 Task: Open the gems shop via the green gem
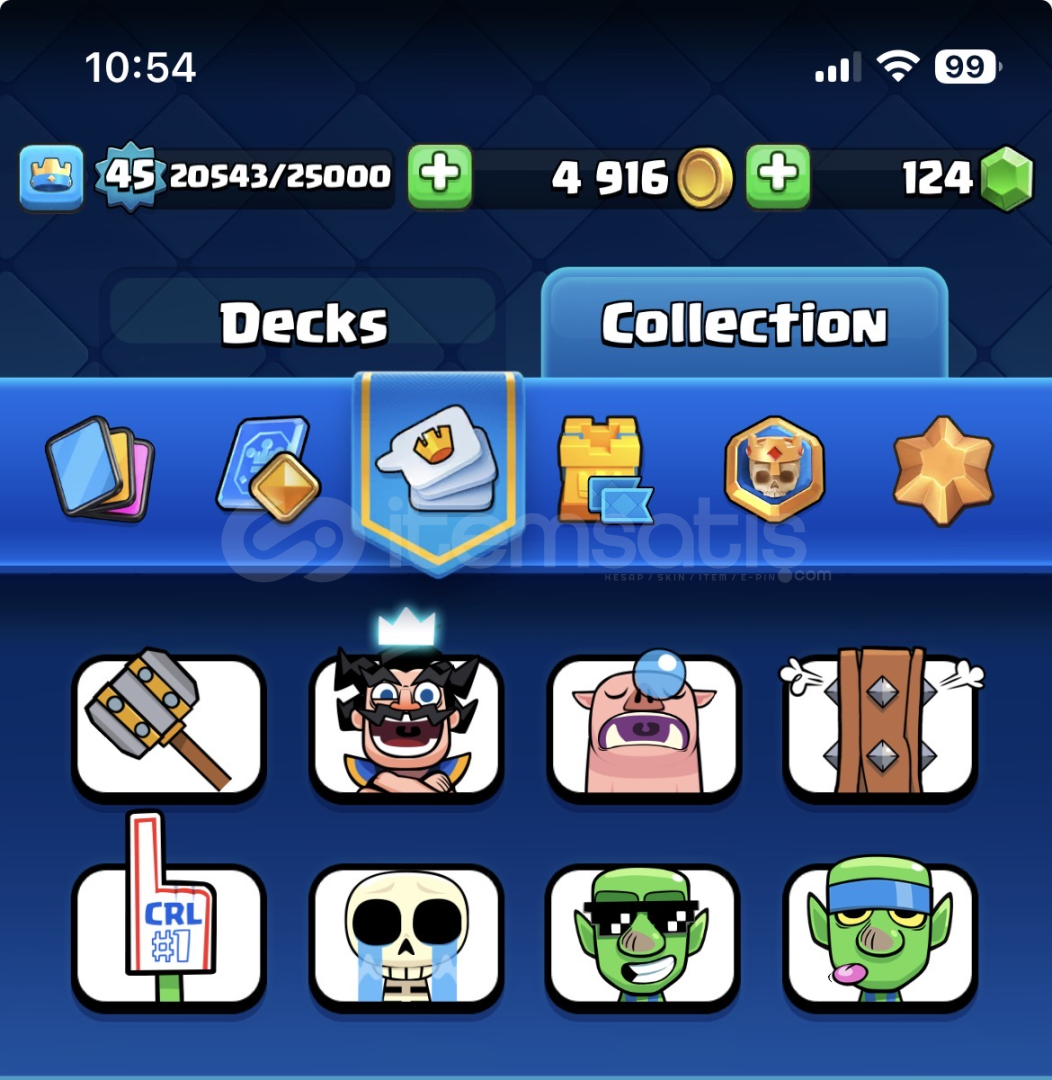click(1005, 179)
